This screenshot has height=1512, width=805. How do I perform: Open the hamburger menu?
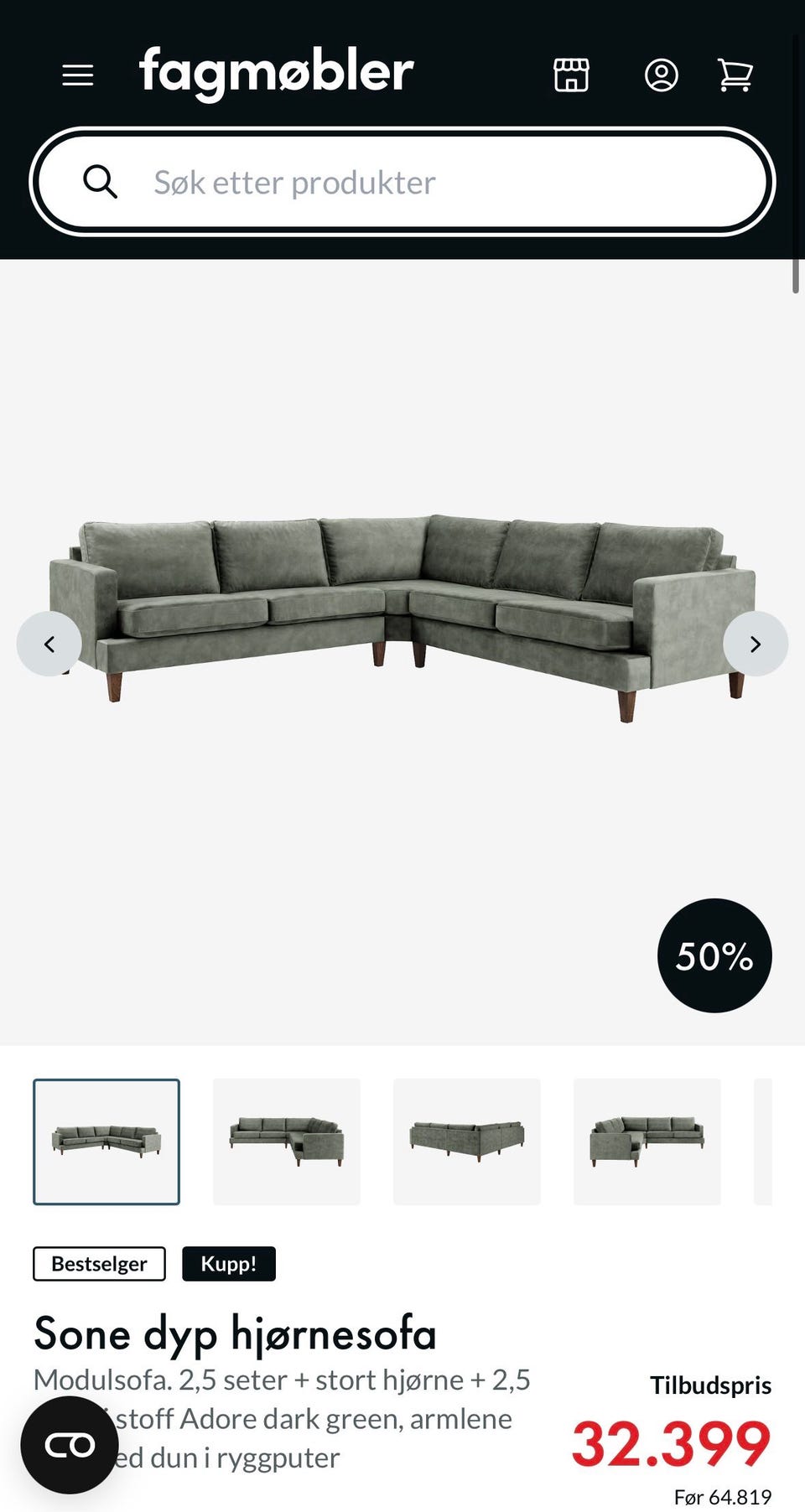(78, 75)
